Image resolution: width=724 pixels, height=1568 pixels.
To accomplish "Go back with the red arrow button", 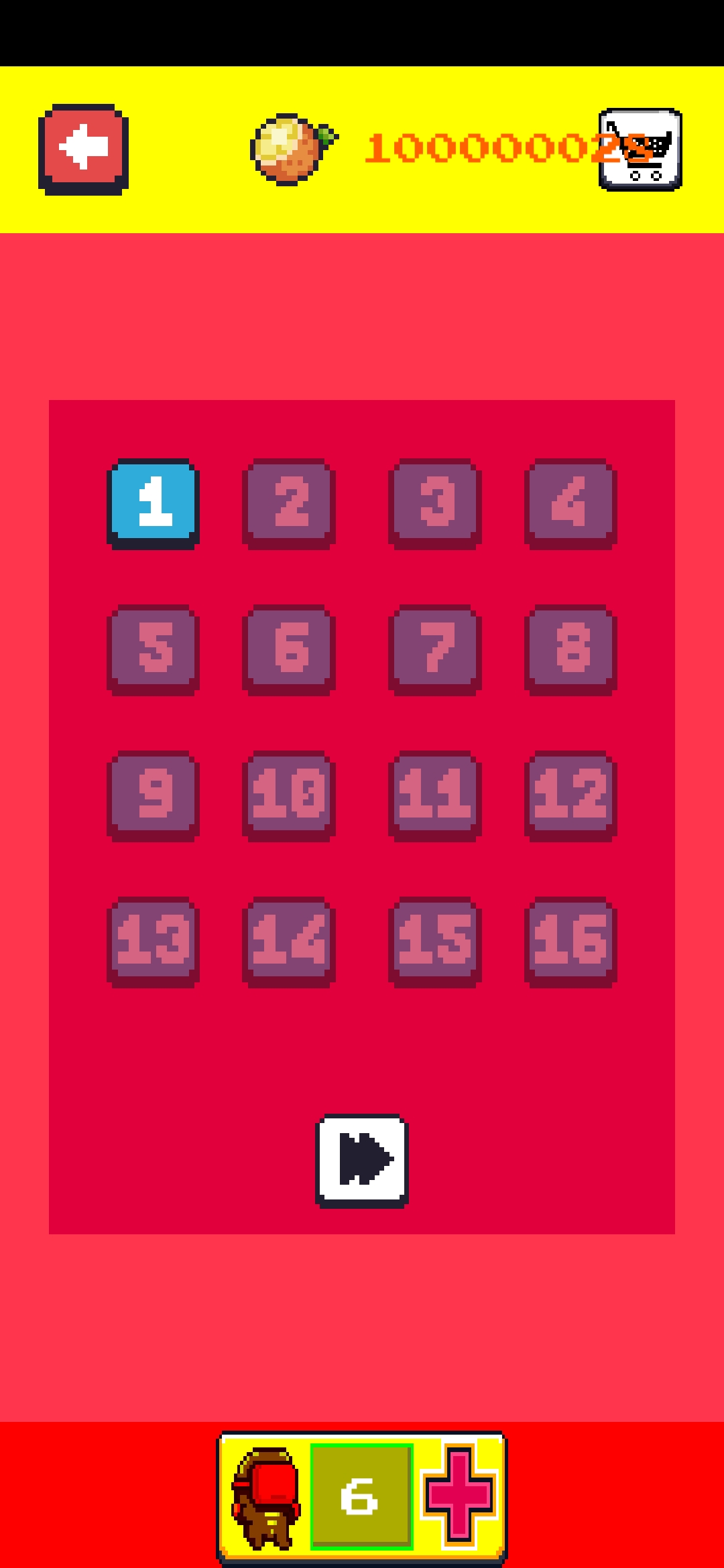I will [x=84, y=149].
